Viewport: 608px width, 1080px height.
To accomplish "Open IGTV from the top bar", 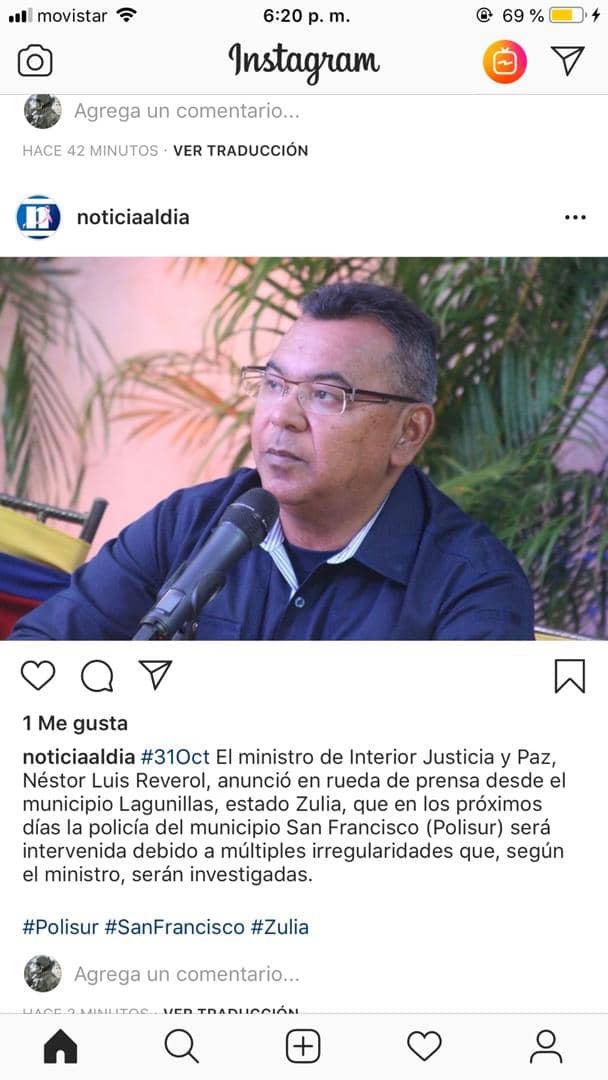I will [x=505, y=62].
